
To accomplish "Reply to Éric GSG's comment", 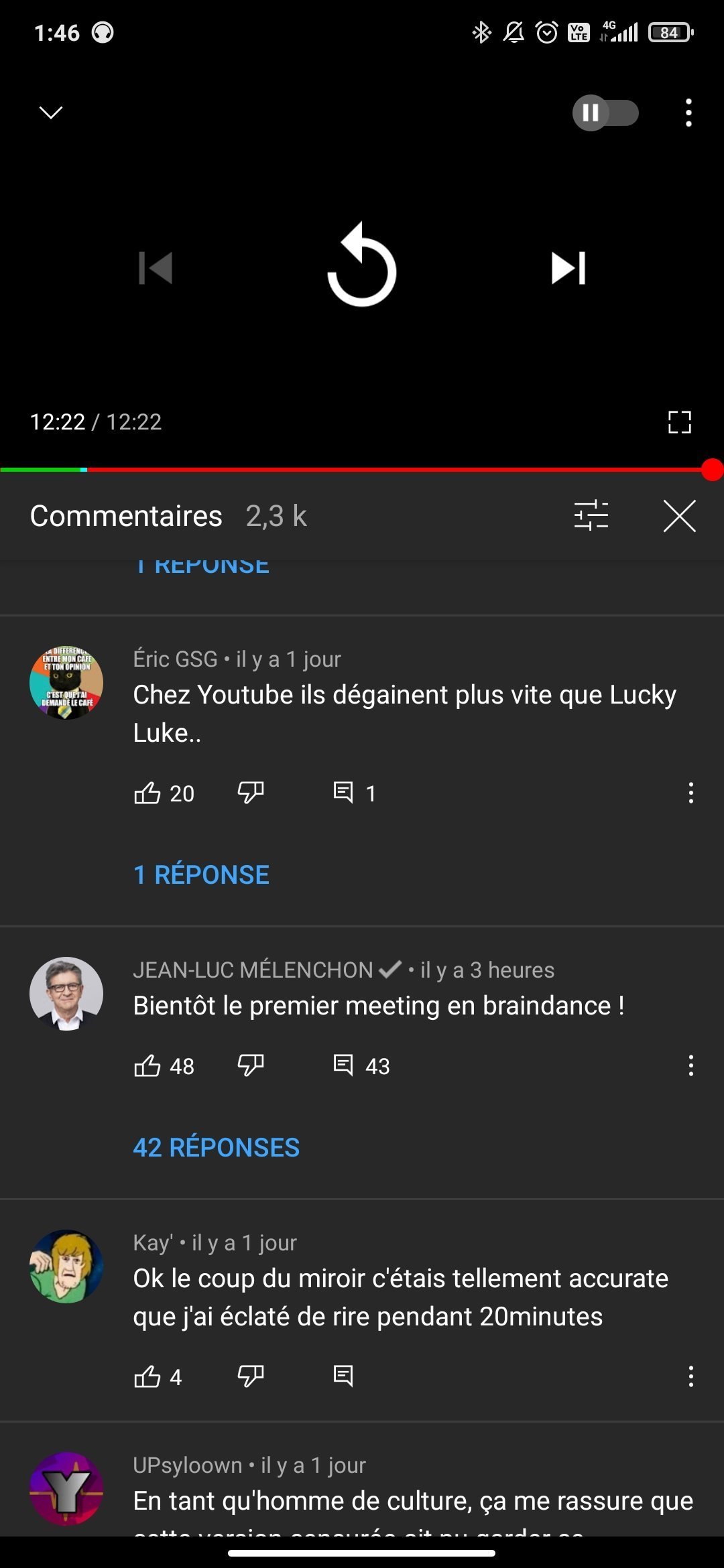I will [343, 793].
